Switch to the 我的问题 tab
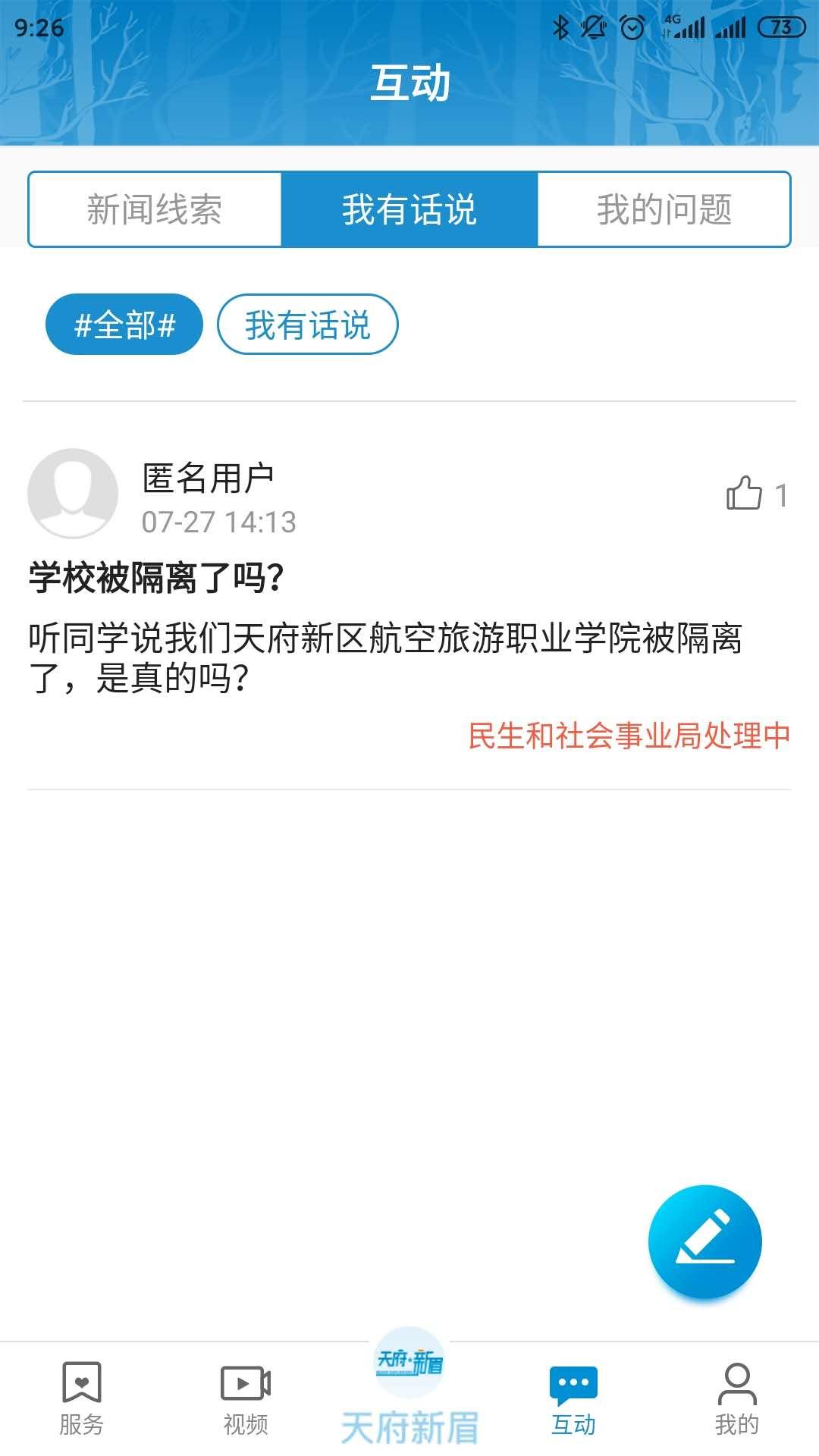The width and height of the screenshot is (819, 1456). point(664,209)
